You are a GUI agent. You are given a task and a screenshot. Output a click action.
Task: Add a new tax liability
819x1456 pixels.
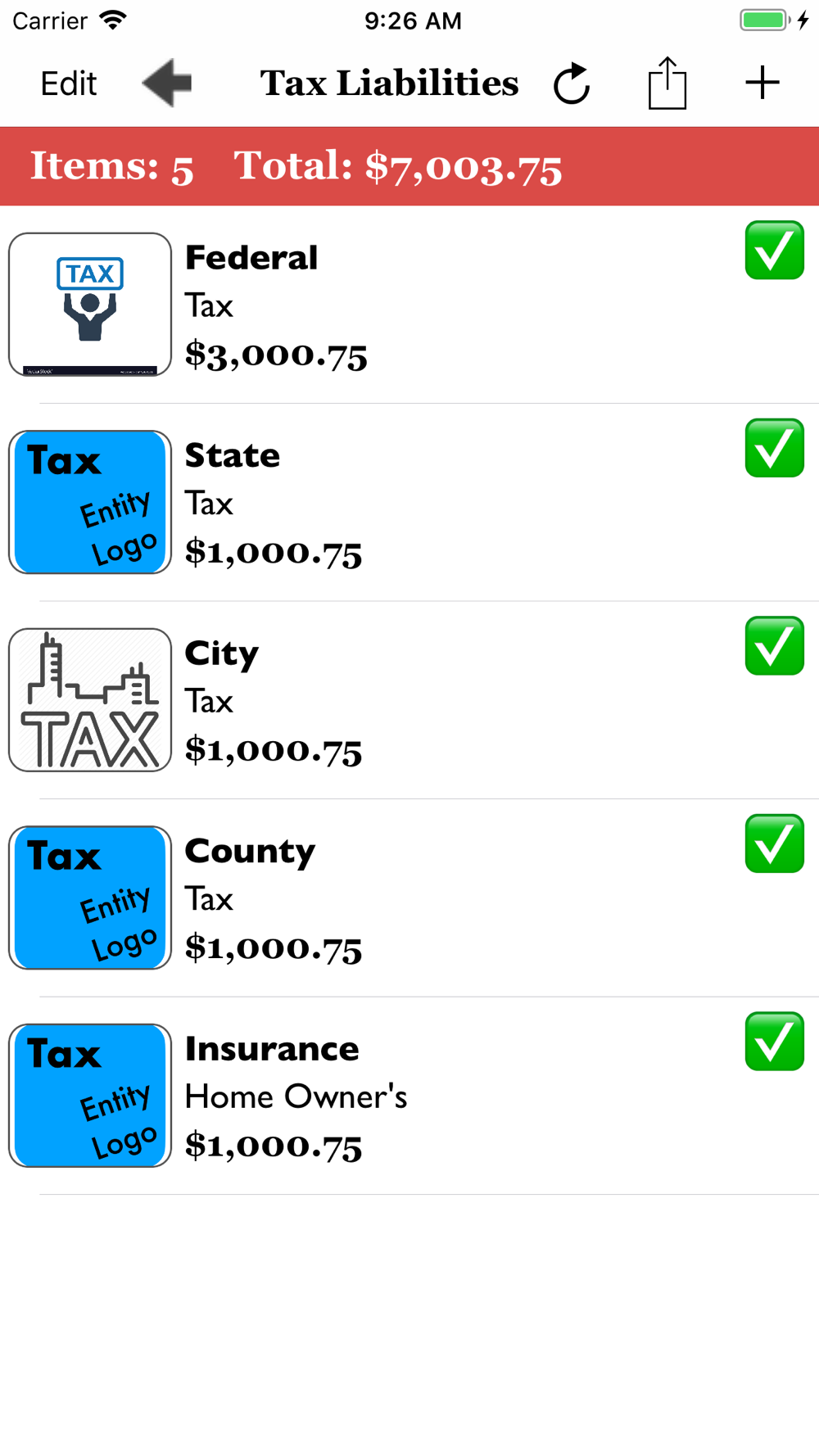click(x=762, y=83)
